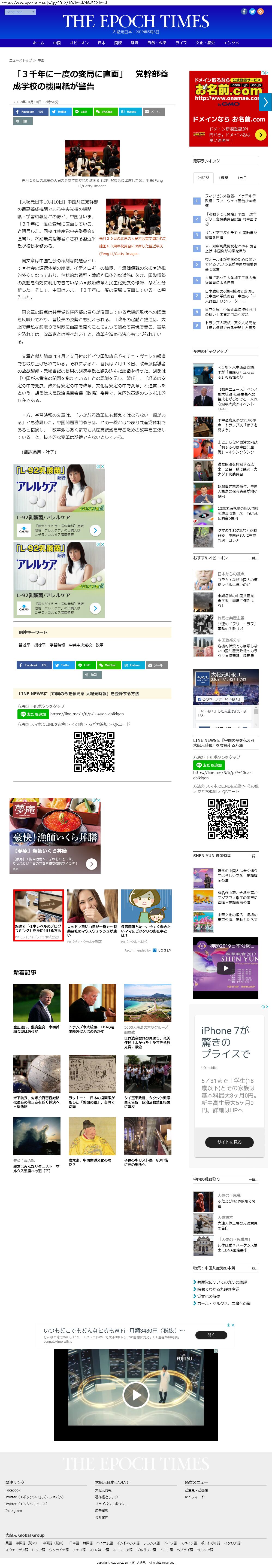Share the article on LINE under the headline
Image resolution: width=272 pixels, height=1568 pixels.
coord(81,112)
